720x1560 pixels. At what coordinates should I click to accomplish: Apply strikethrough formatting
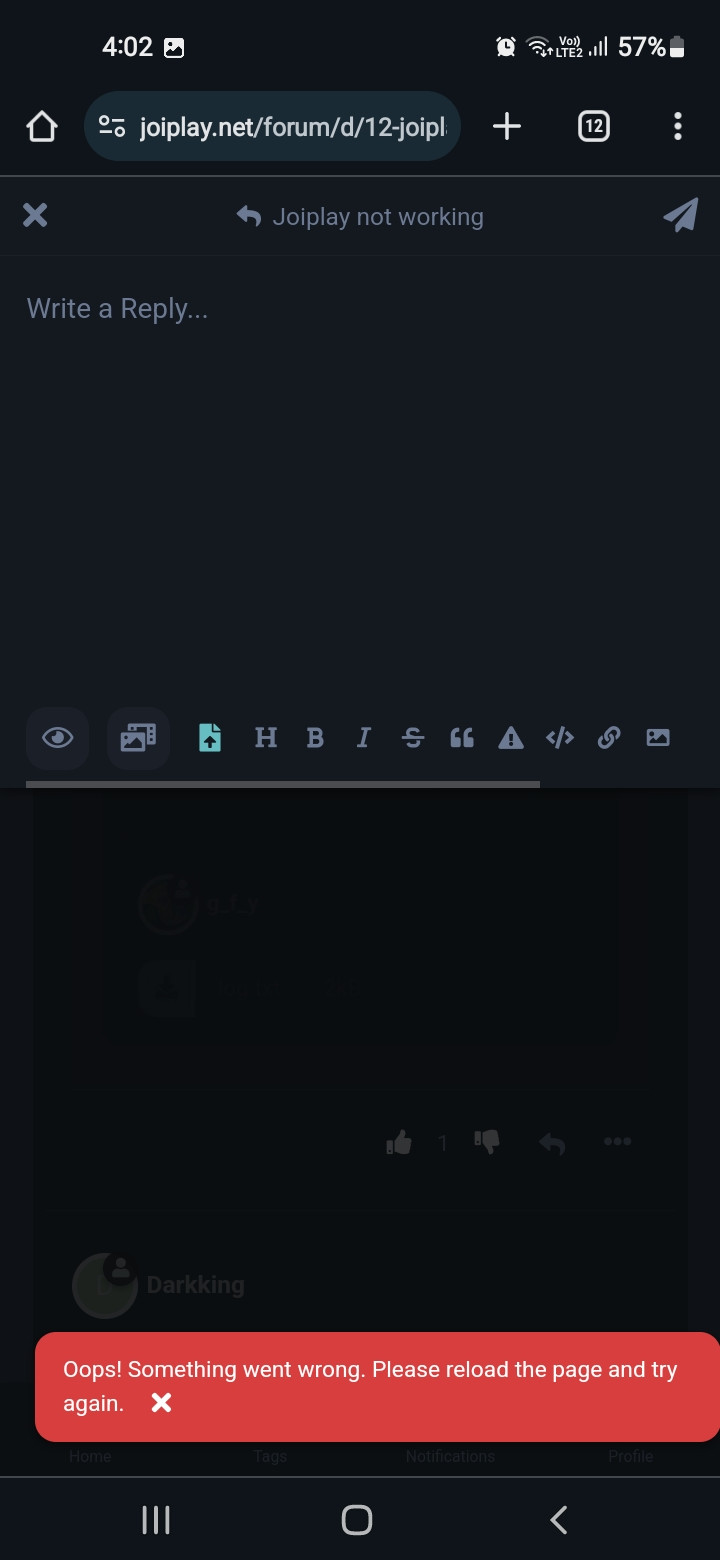coord(413,738)
